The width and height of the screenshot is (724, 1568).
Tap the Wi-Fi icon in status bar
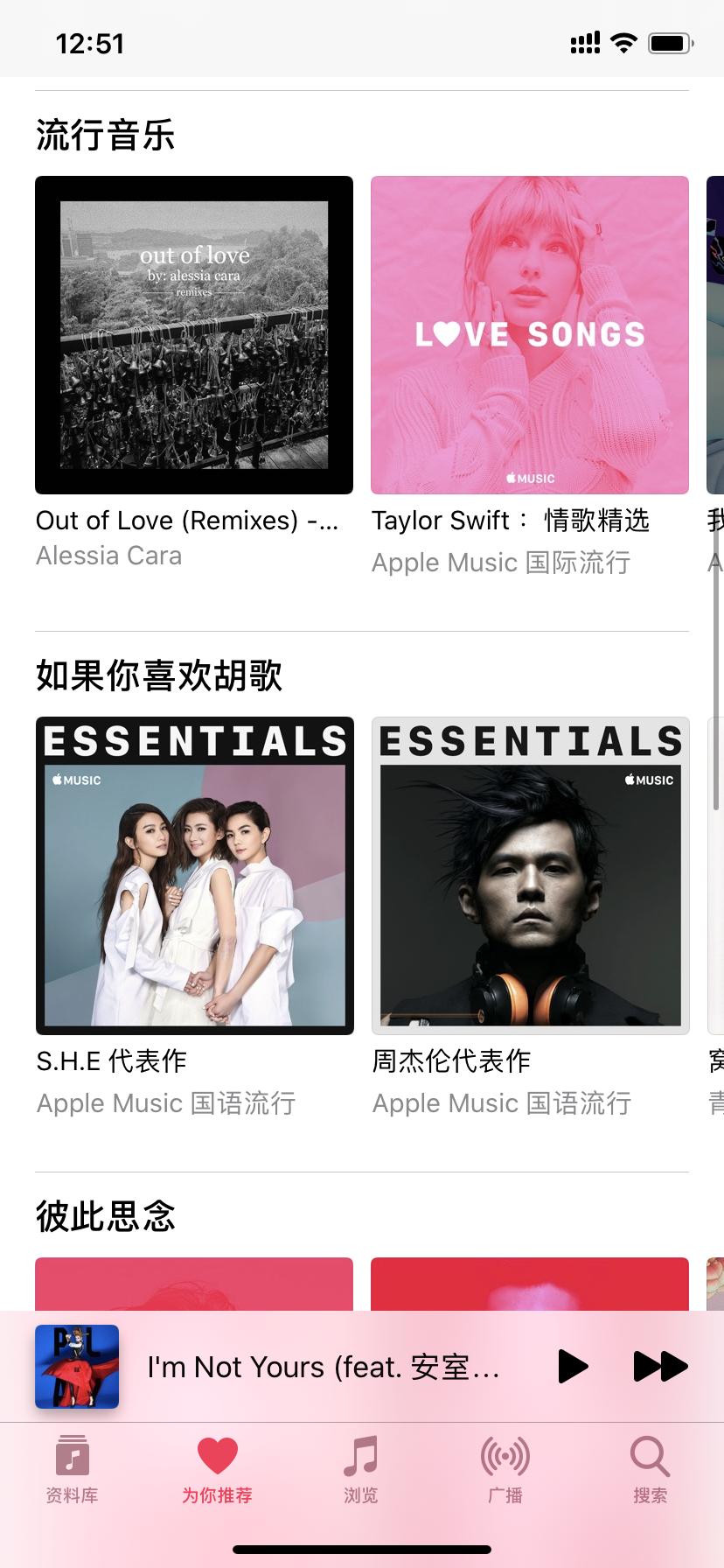pos(623,43)
